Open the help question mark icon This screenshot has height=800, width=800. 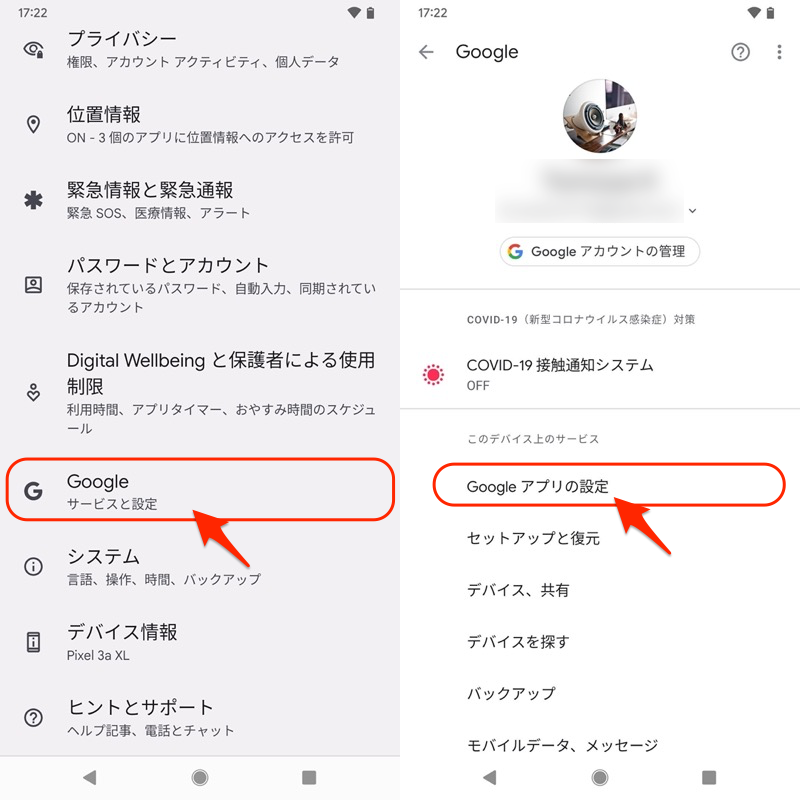pos(740,52)
